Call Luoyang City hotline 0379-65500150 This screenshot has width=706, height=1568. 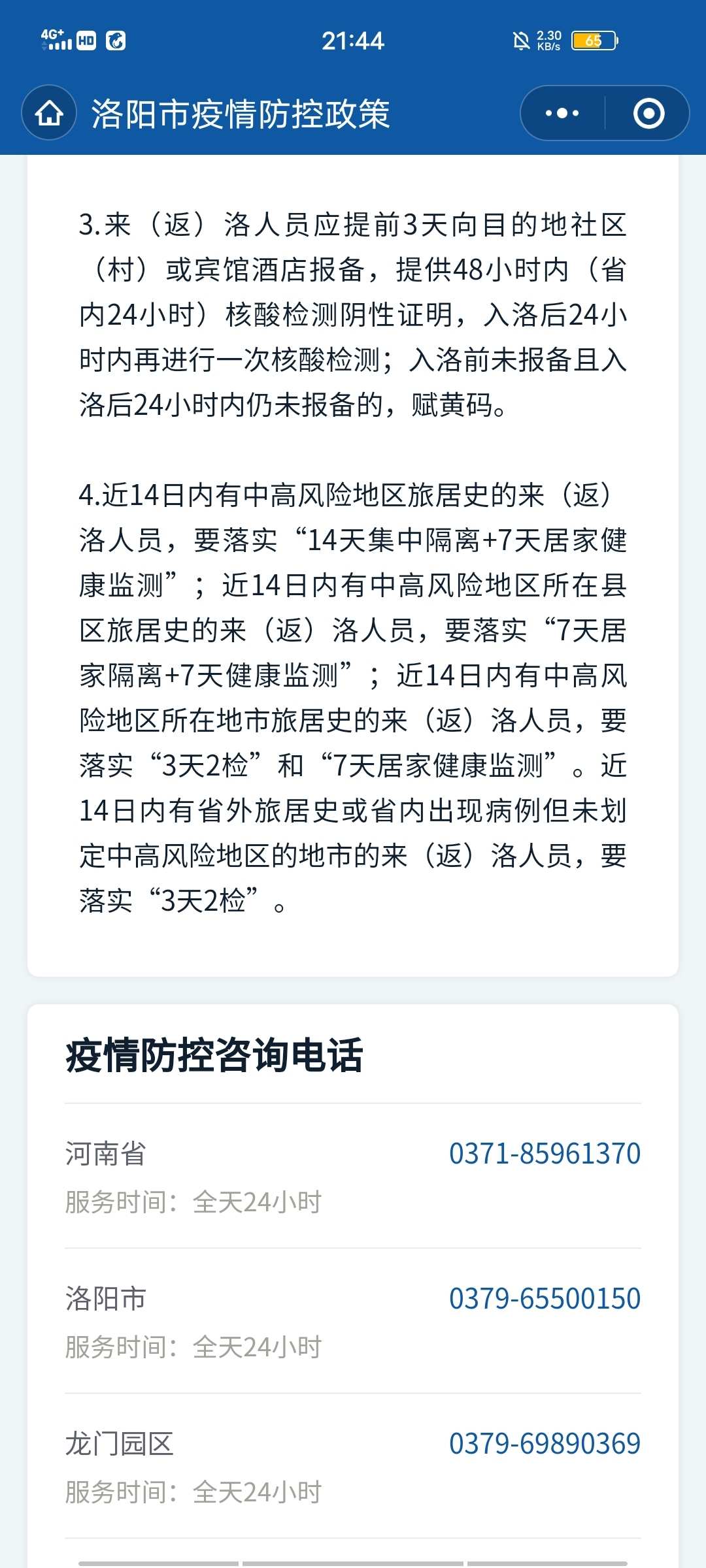(545, 1299)
